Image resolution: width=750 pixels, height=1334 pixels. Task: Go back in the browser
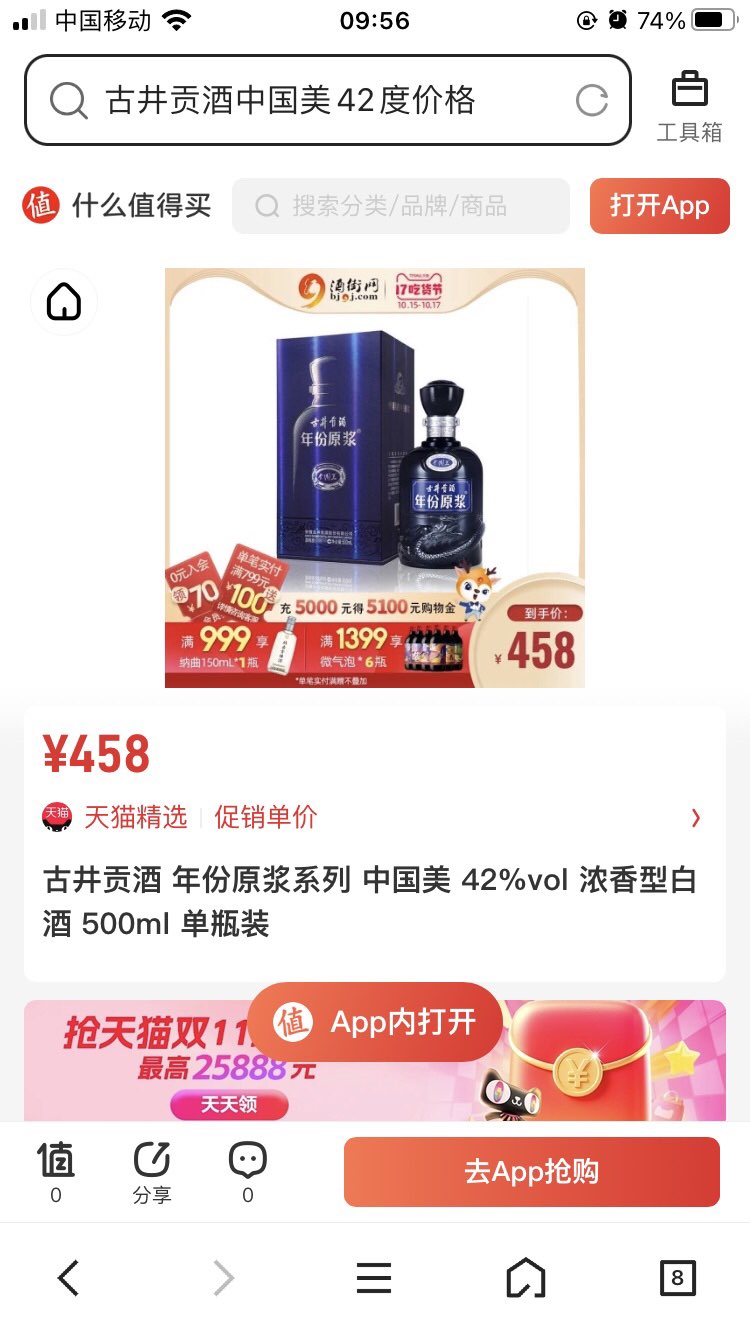point(68,1278)
